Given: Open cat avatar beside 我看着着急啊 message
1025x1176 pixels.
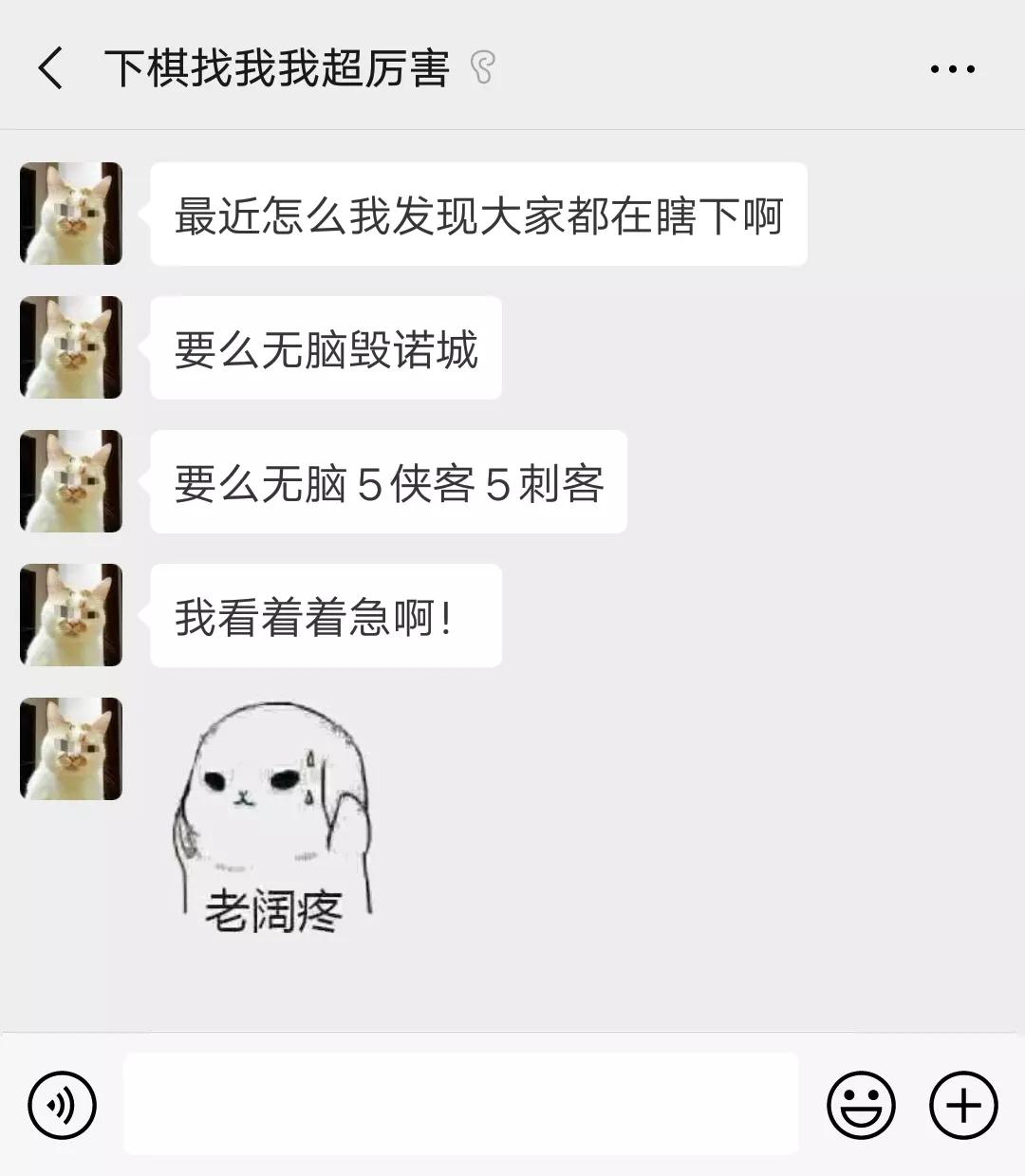Looking at the screenshot, I should (71, 615).
